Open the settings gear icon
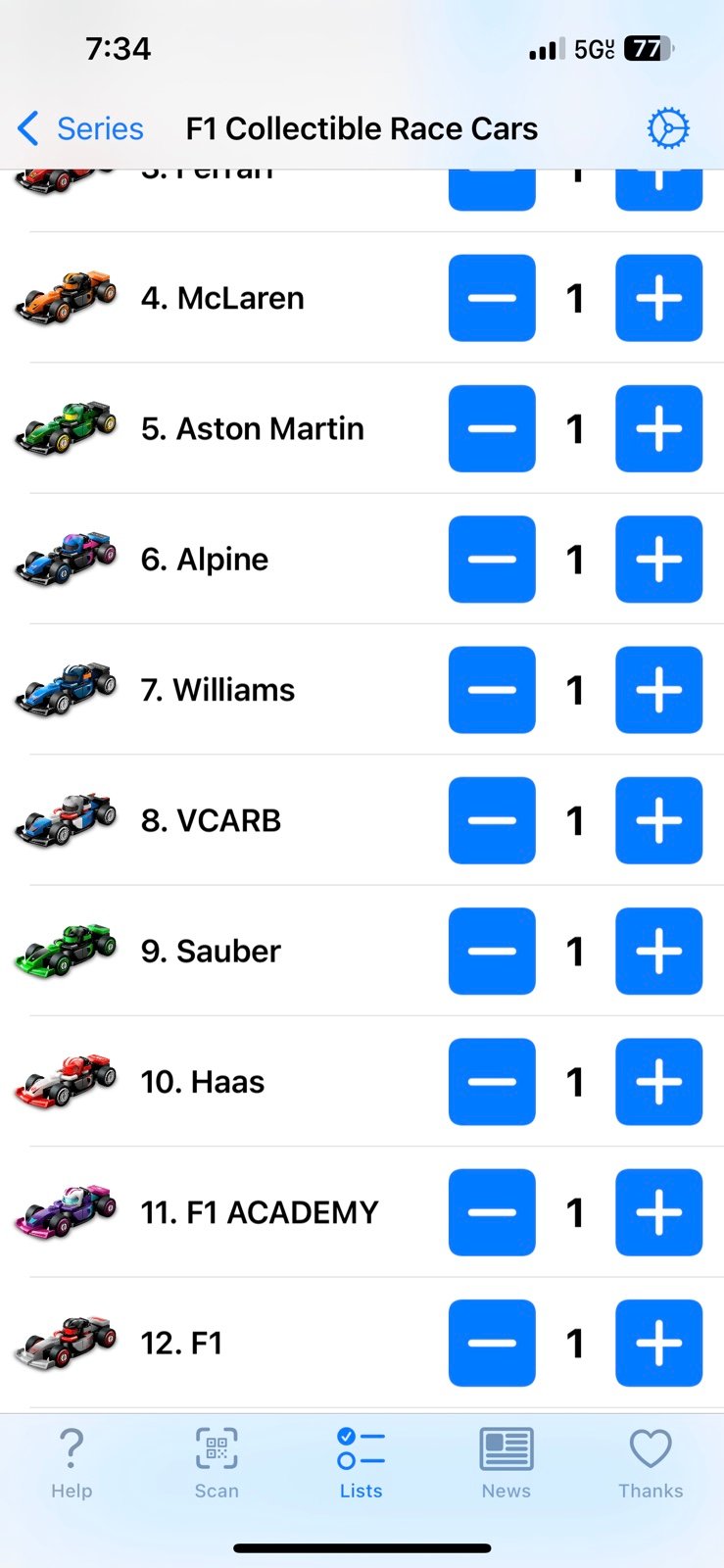Viewport: 724px width, 1568px height. click(x=668, y=128)
